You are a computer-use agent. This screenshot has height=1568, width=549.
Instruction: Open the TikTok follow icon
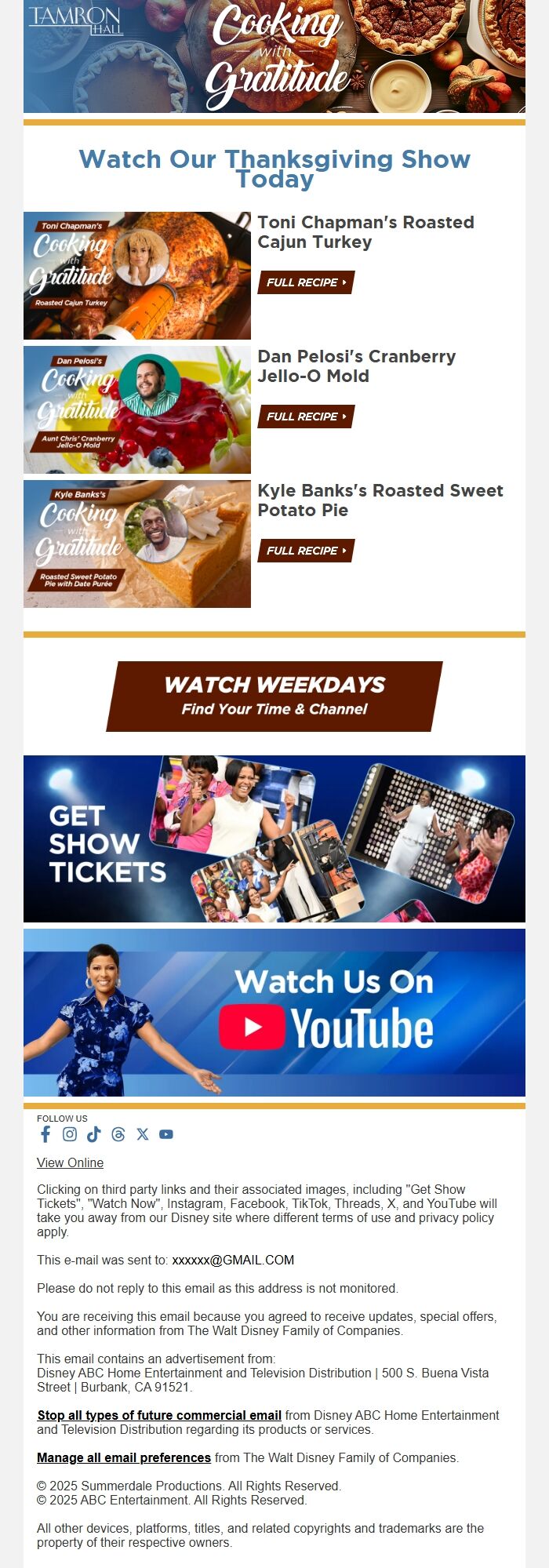coord(94,1134)
